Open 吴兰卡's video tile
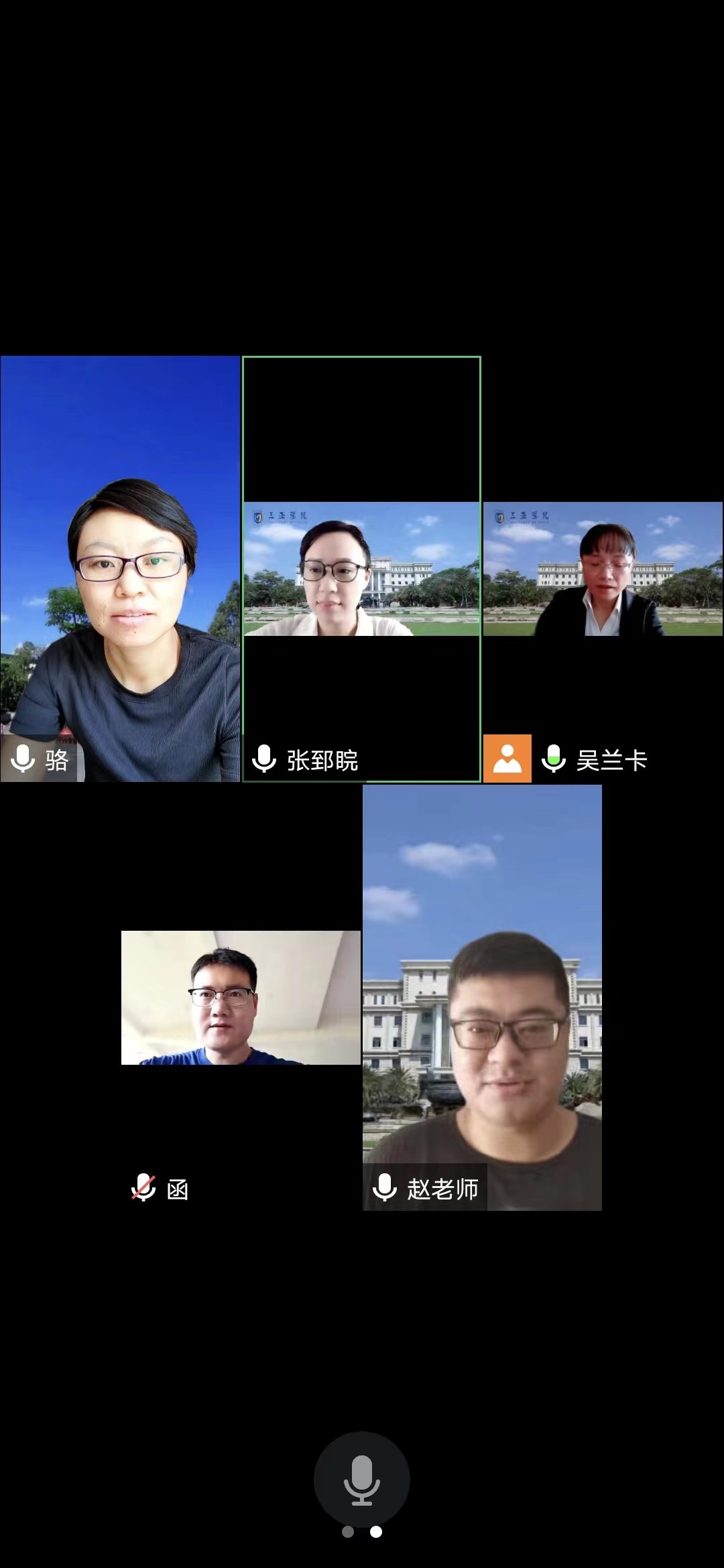 [x=603, y=568]
